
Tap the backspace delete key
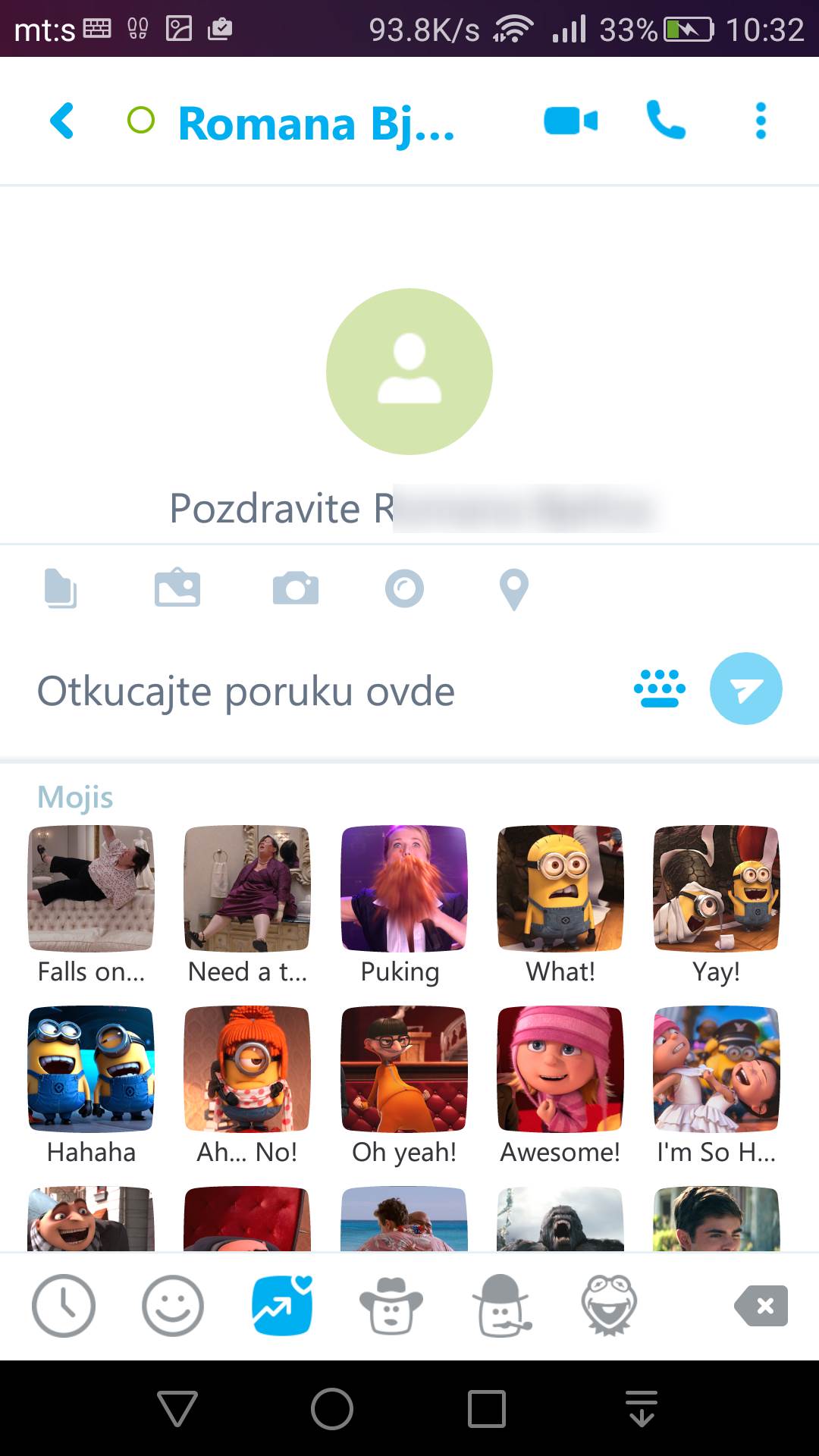(x=761, y=1306)
